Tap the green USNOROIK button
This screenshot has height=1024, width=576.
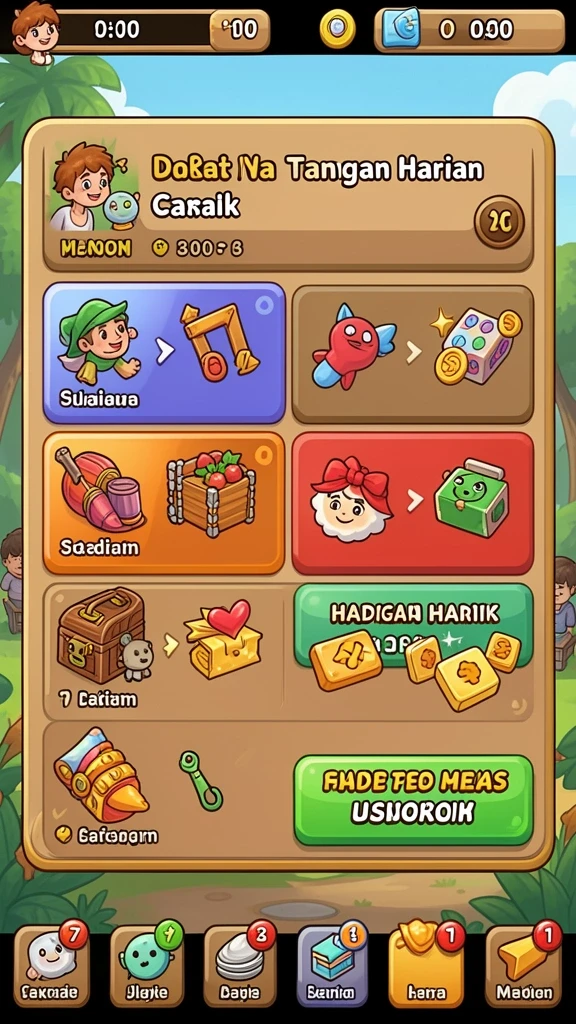click(x=413, y=801)
